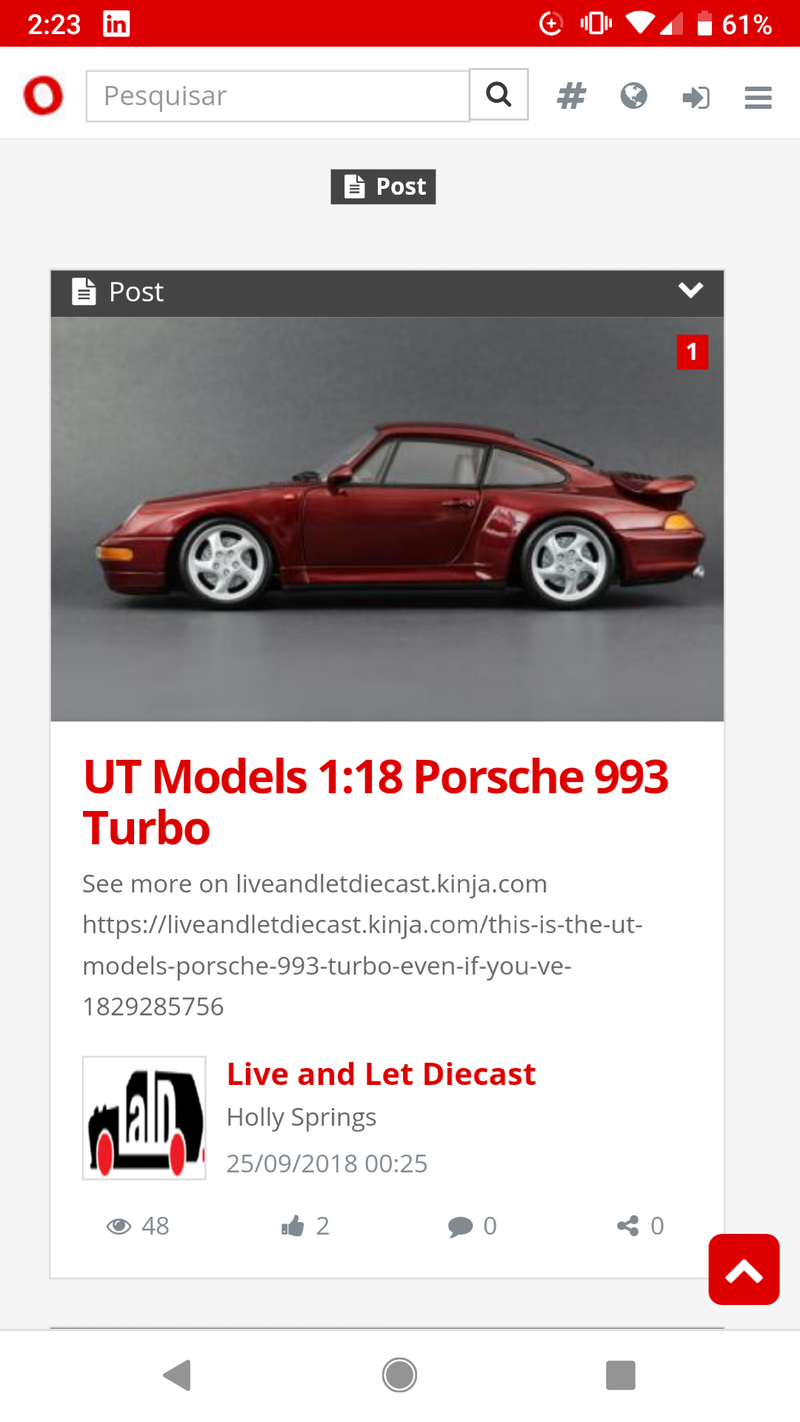Go to the home screen via system home button
Image resolution: width=800 pixels, height=1422 pixels.
(399, 1375)
